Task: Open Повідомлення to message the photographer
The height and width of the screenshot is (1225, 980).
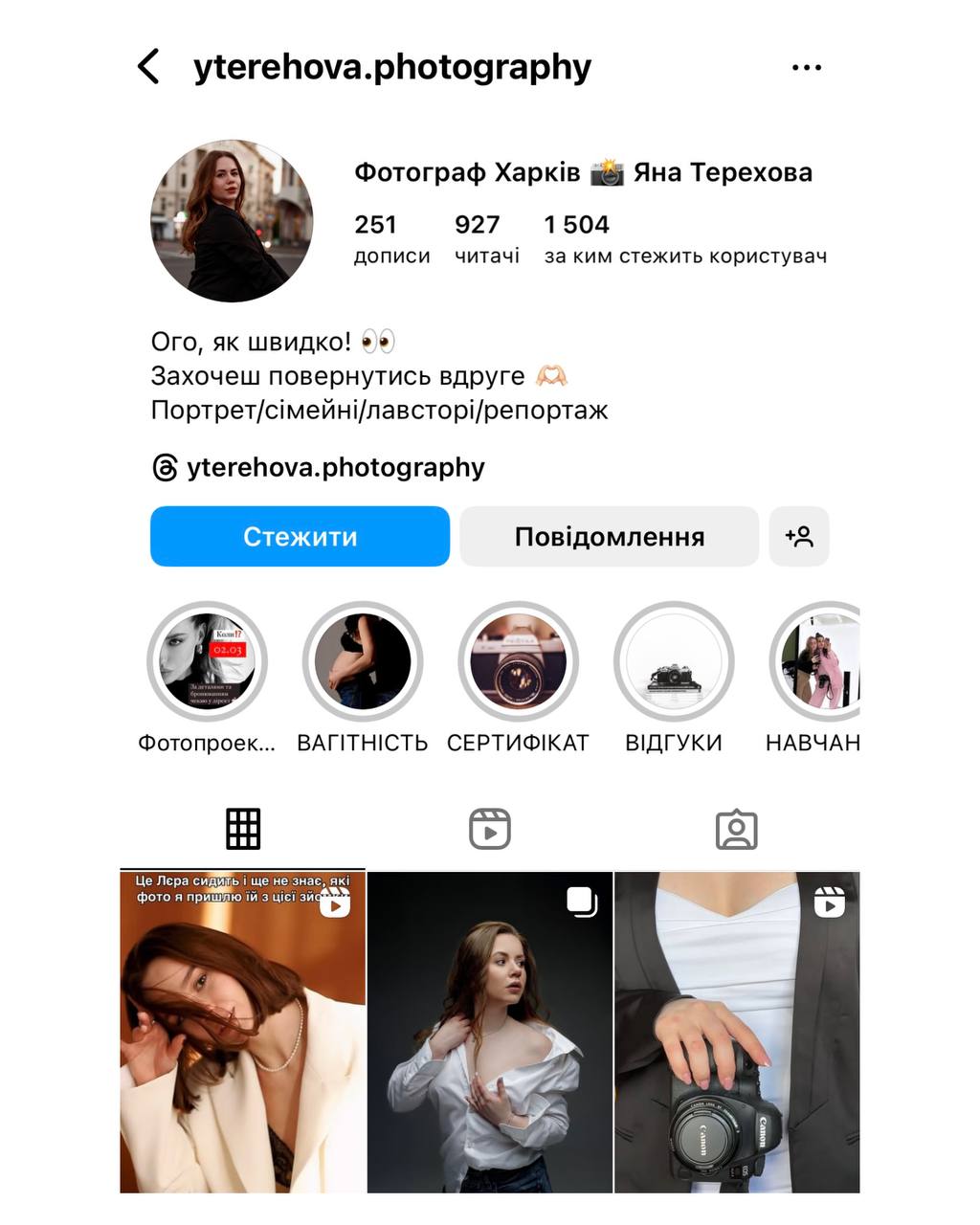Action: coord(609,537)
